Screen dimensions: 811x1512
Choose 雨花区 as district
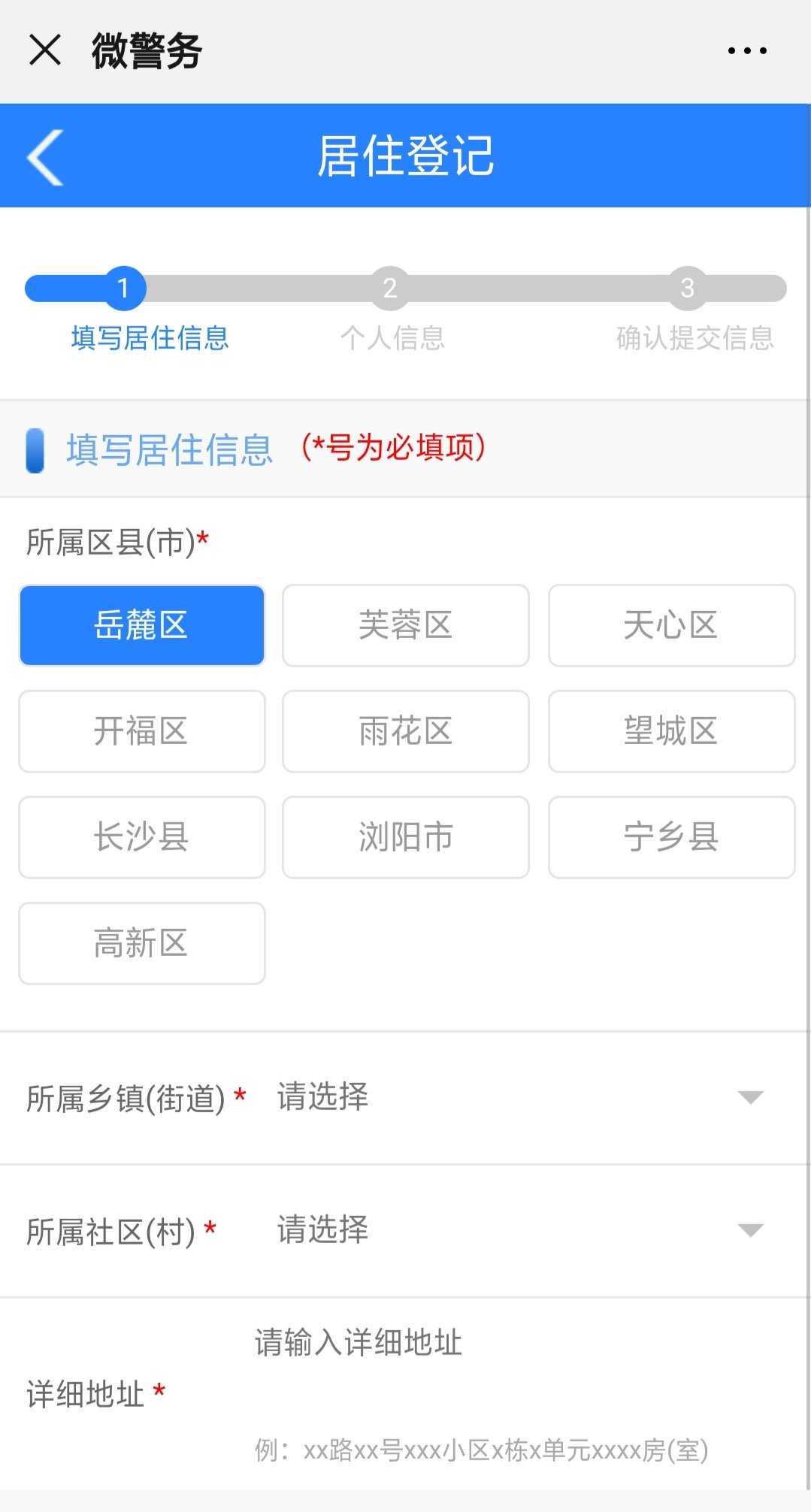click(x=406, y=731)
